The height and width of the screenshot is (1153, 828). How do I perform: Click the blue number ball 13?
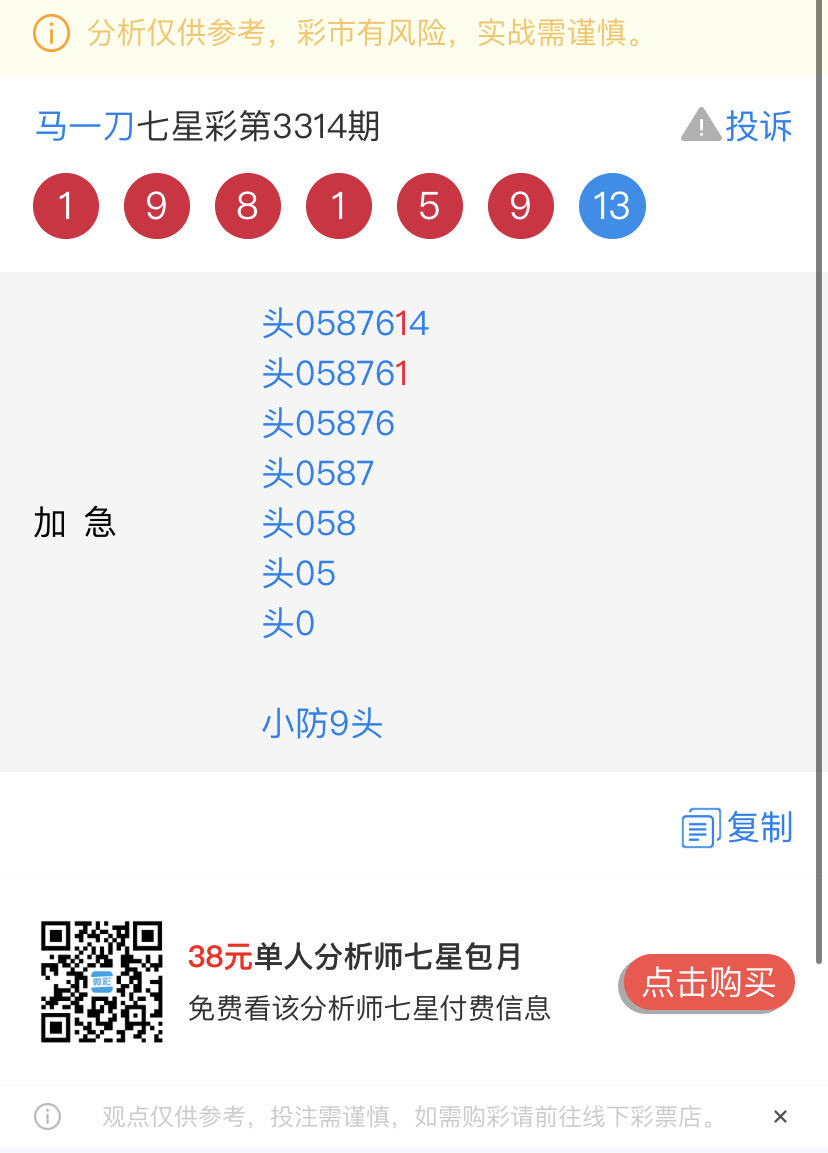[612, 205]
